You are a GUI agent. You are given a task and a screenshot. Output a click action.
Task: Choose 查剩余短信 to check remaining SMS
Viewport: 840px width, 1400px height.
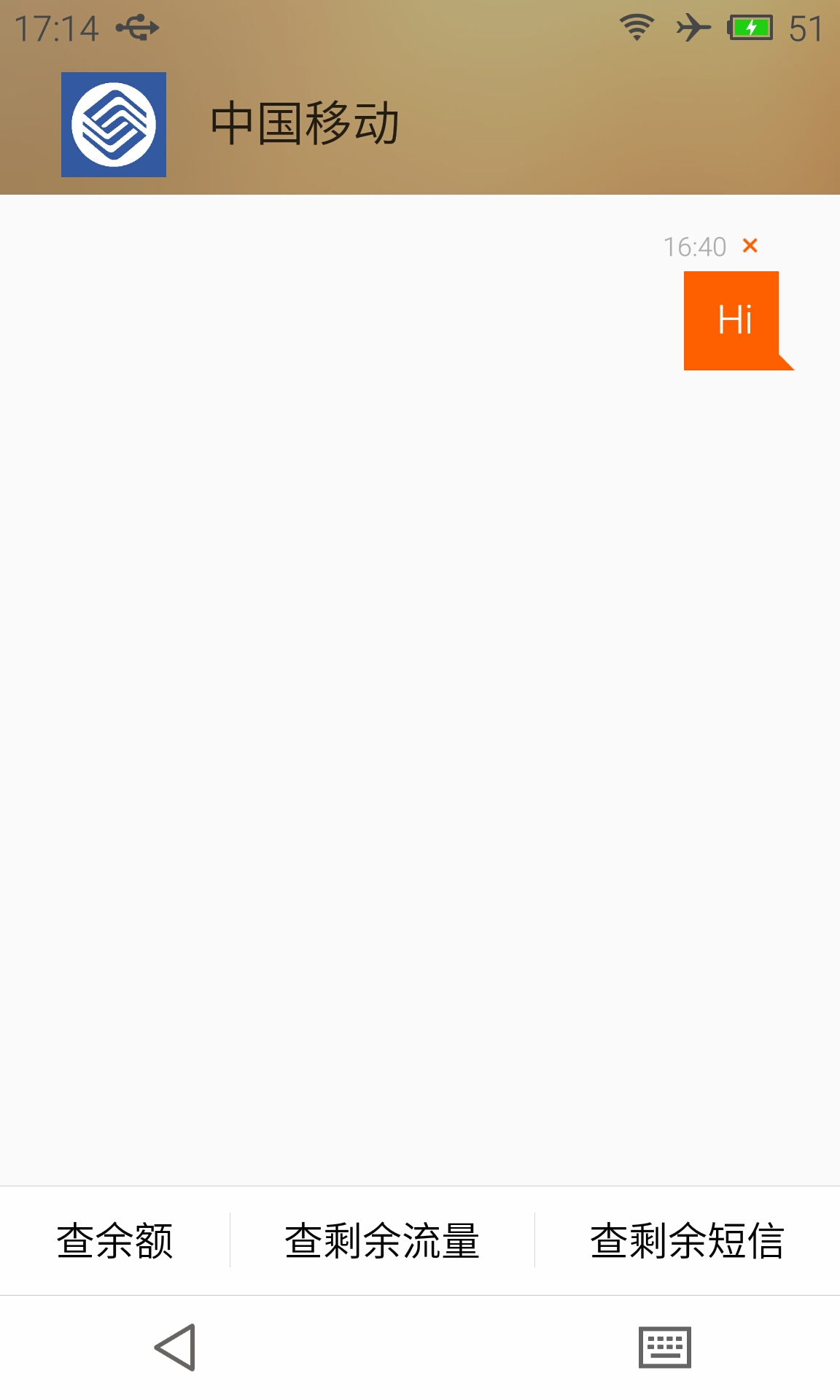coord(687,1240)
